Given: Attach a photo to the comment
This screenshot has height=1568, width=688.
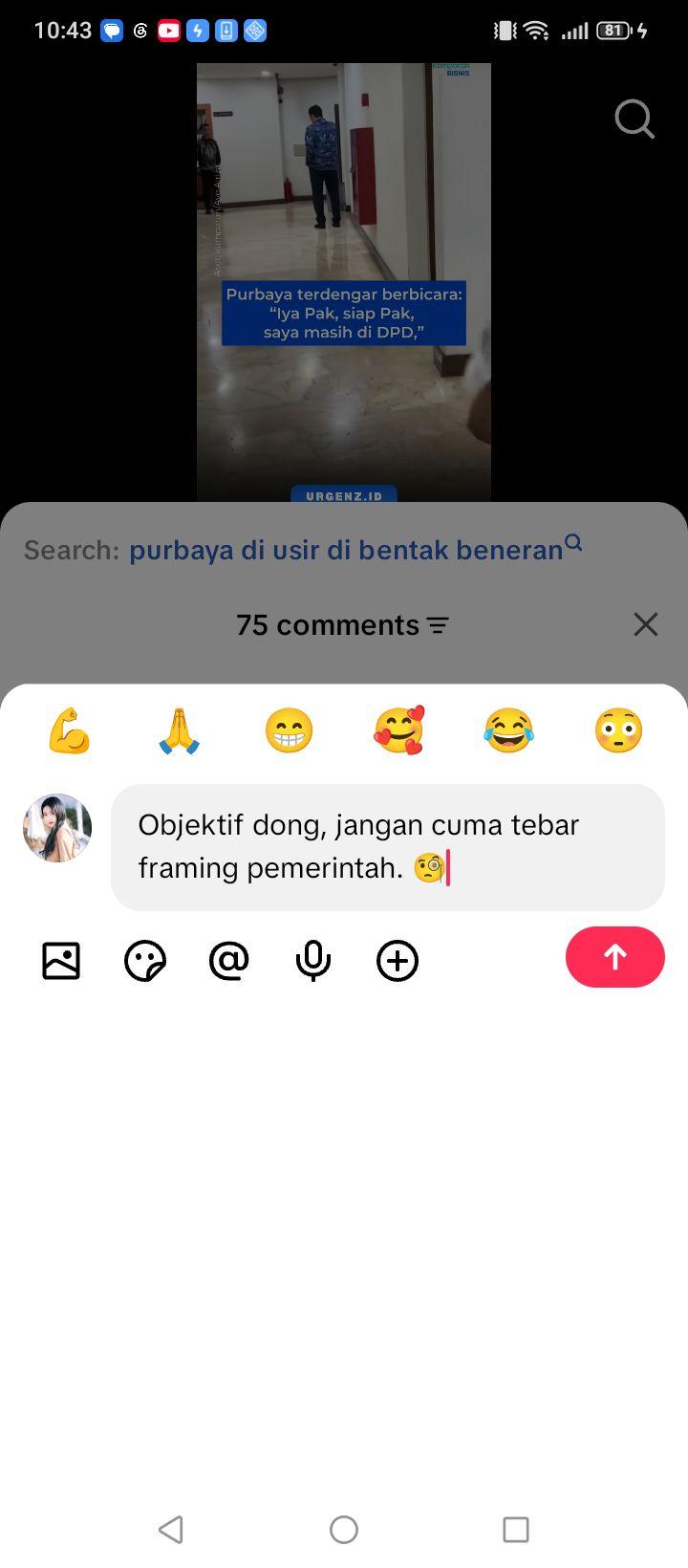Looking at the screenshot, I should click(x=61, y=961).
